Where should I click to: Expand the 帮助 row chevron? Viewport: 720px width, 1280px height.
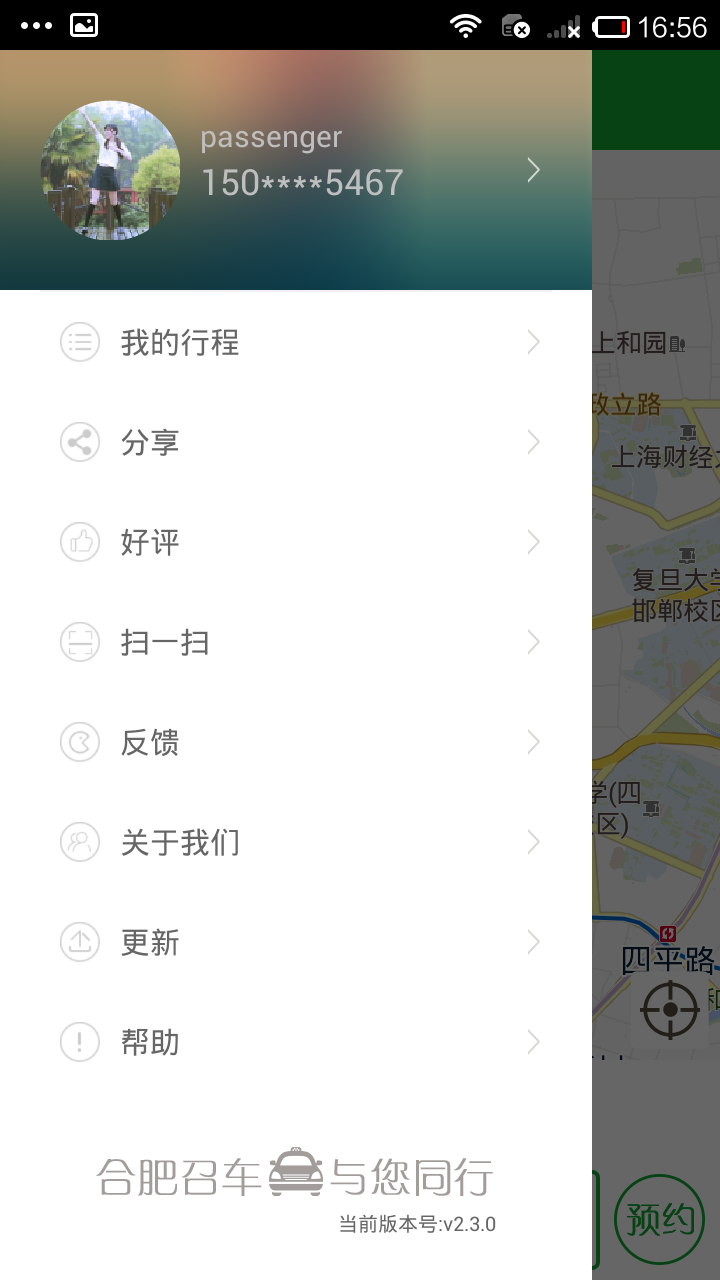[x=533, y=1042]
